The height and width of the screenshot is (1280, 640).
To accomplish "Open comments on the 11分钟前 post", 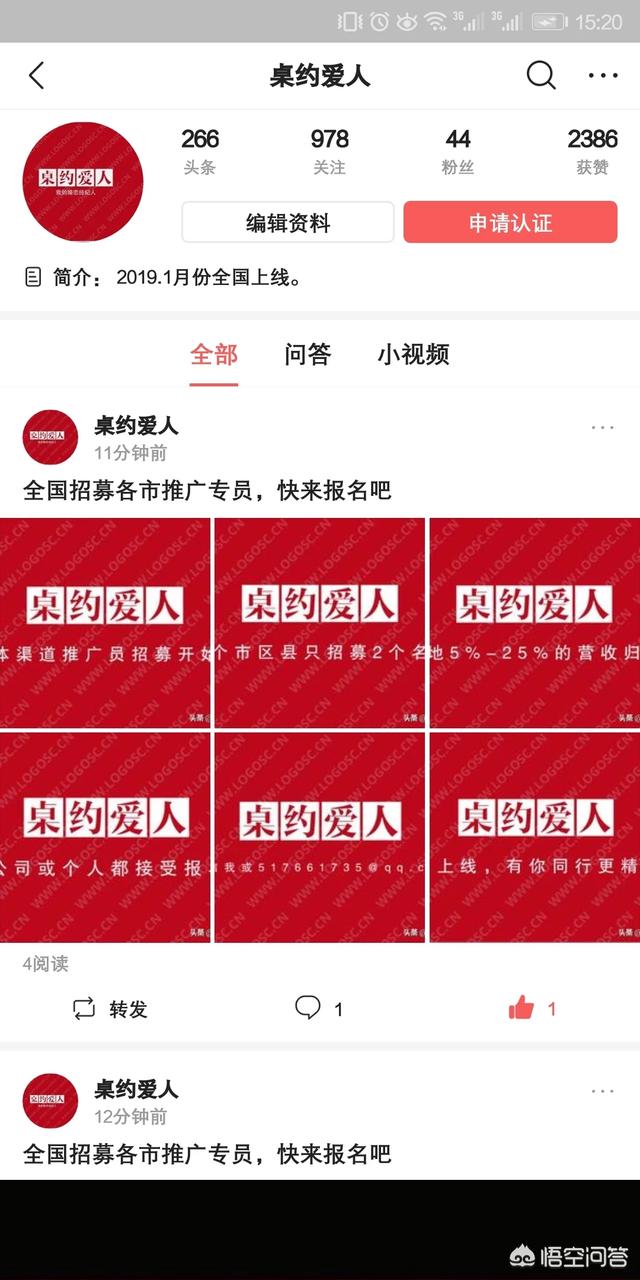I will pyautogui.click(x=318, y=1009).
